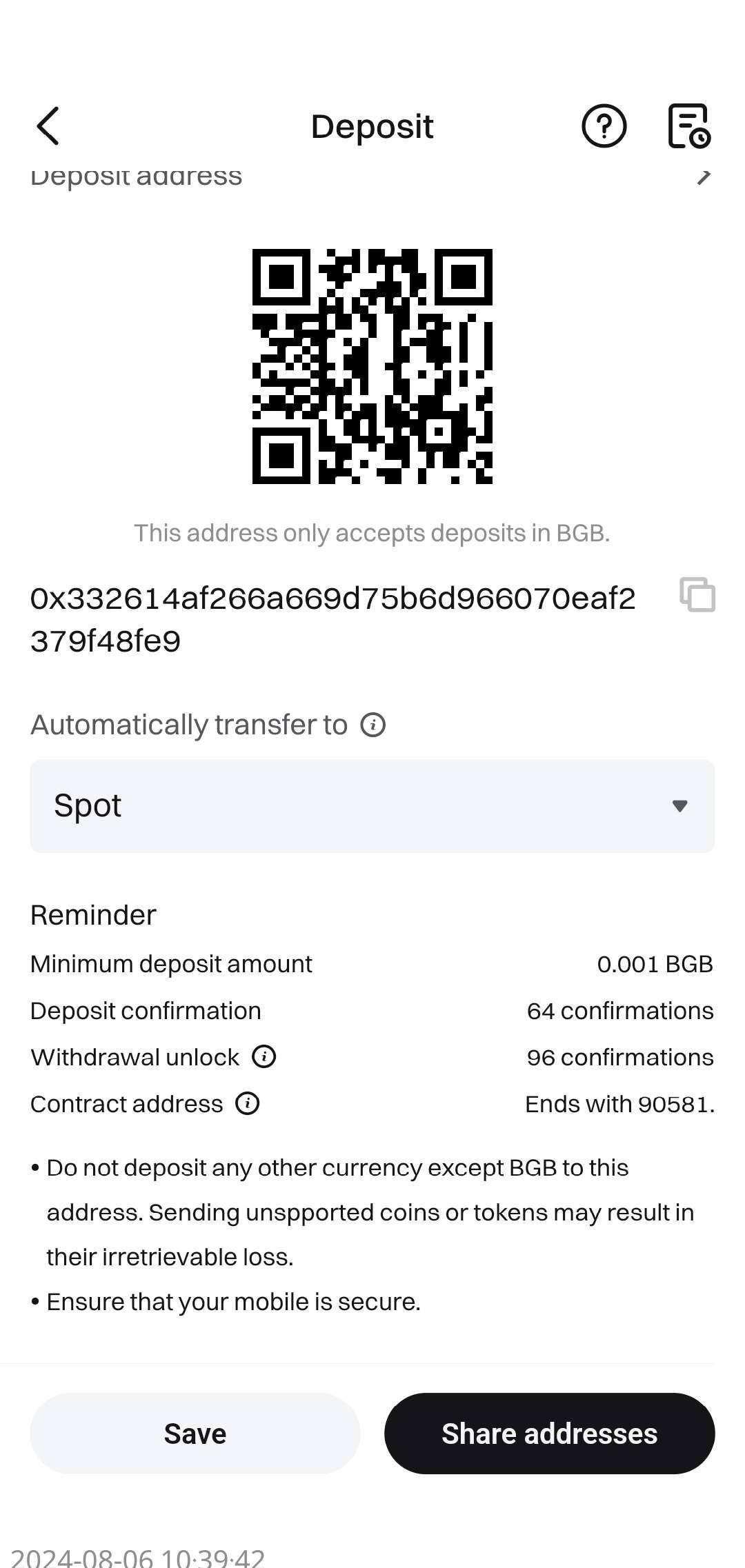Open the deposit history records icon
The width and height of the screenshot is (745, 1568).
(688, 126)
